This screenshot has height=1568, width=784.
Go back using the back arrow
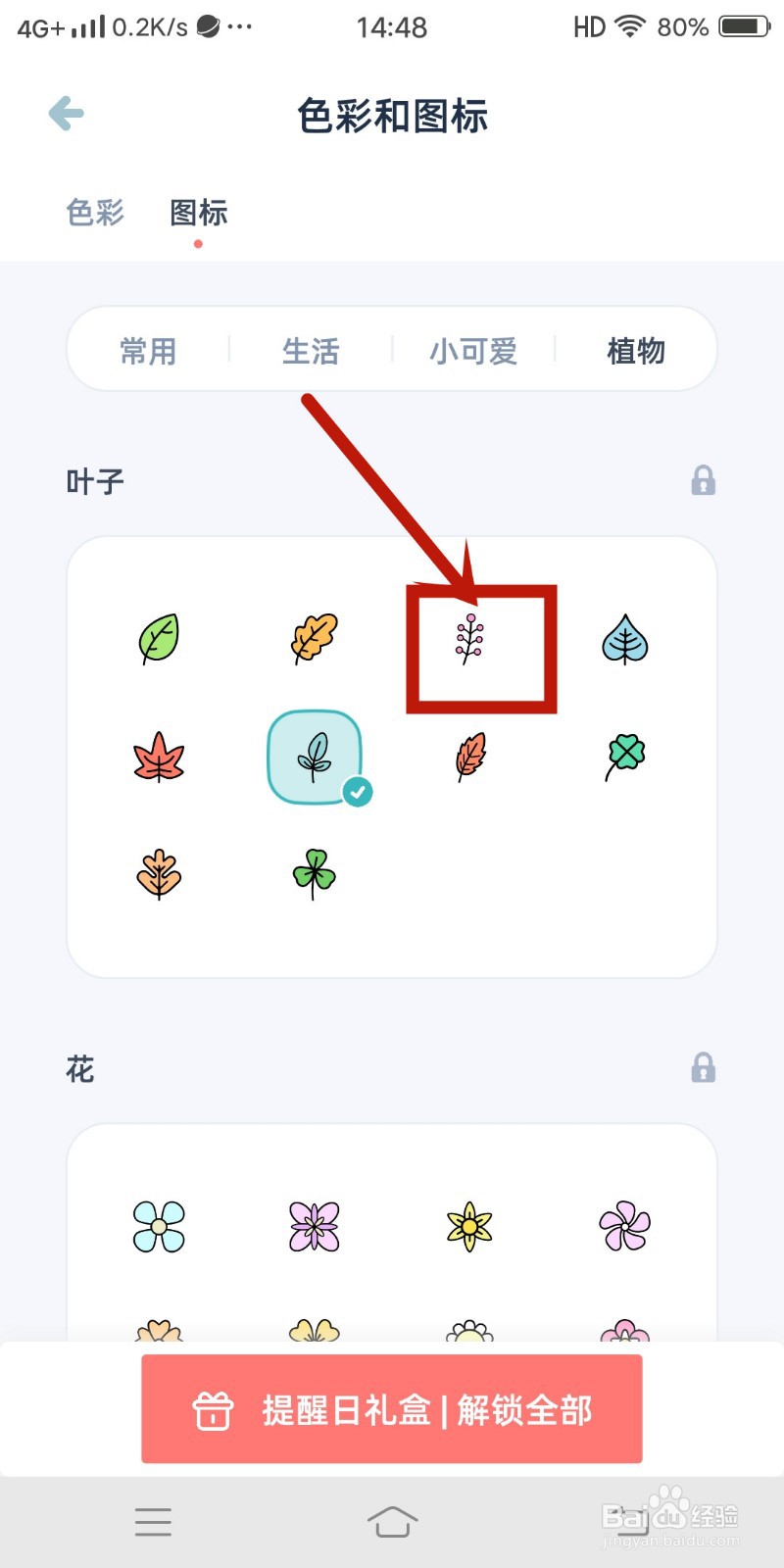point(65,113)
